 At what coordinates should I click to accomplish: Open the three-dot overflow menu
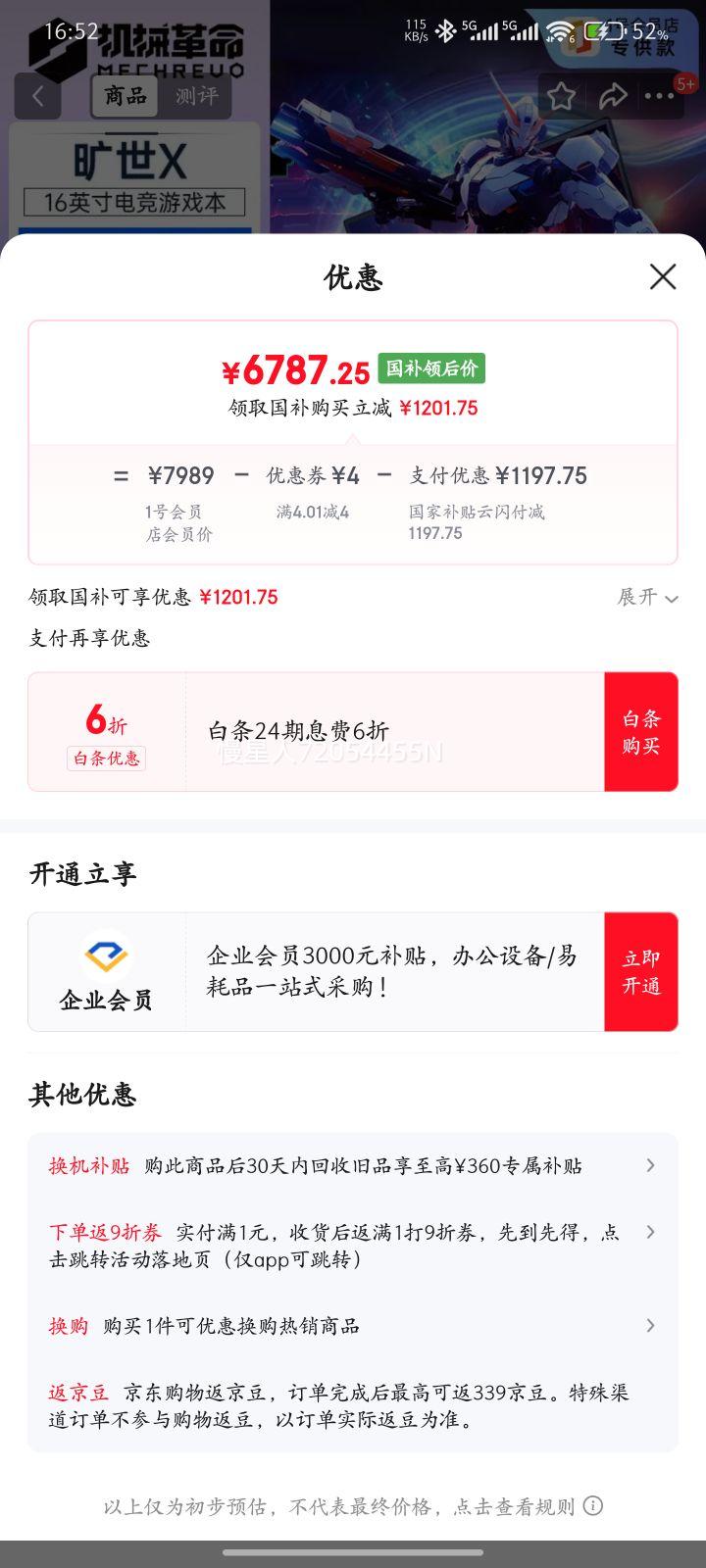click(x=660, y=96)
